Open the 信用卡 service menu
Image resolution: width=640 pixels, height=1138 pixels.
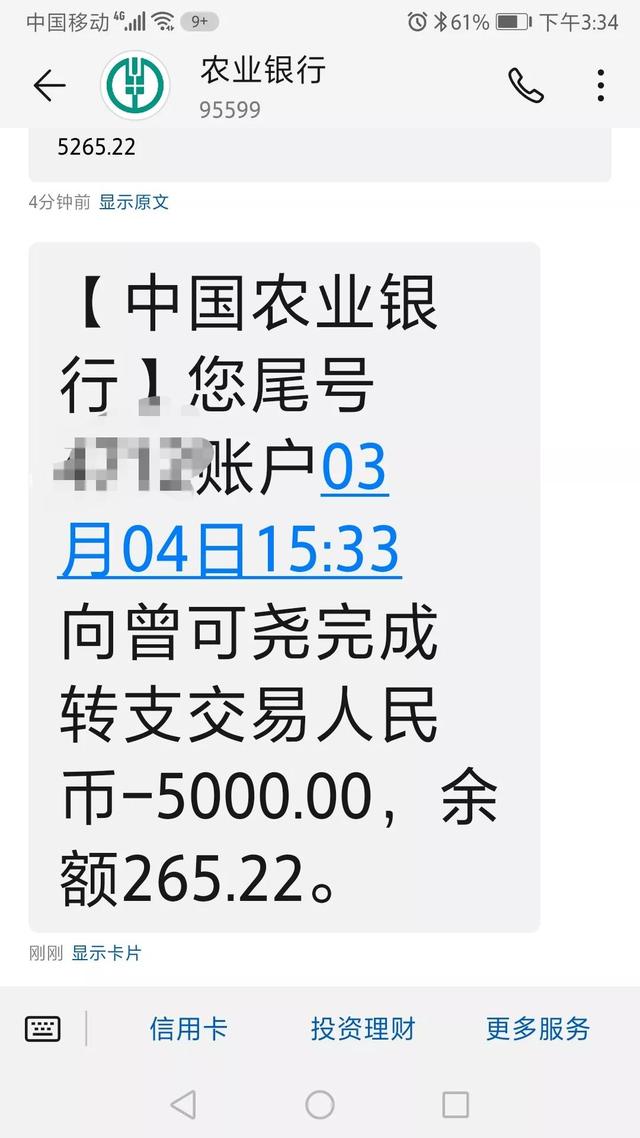tap(188, 1028)
